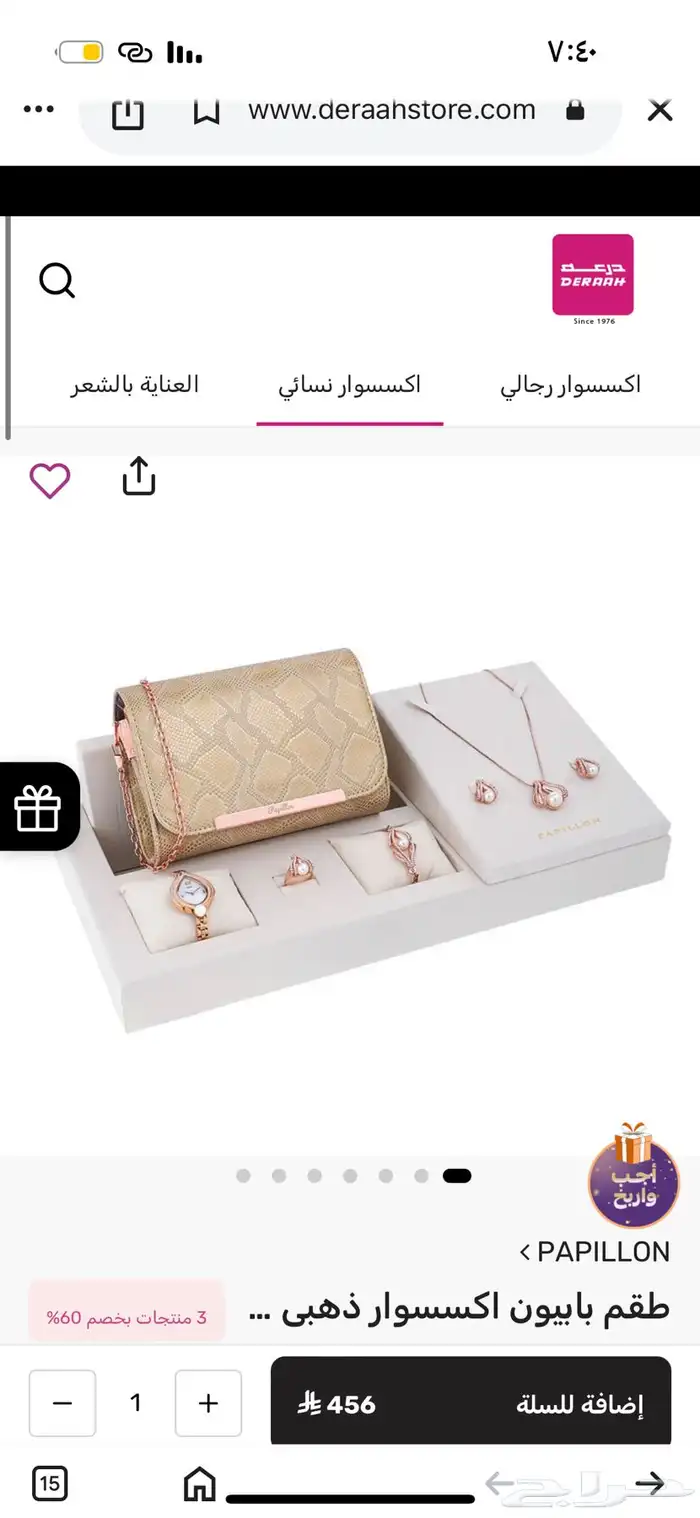Share the page from the browser bar

128,112
